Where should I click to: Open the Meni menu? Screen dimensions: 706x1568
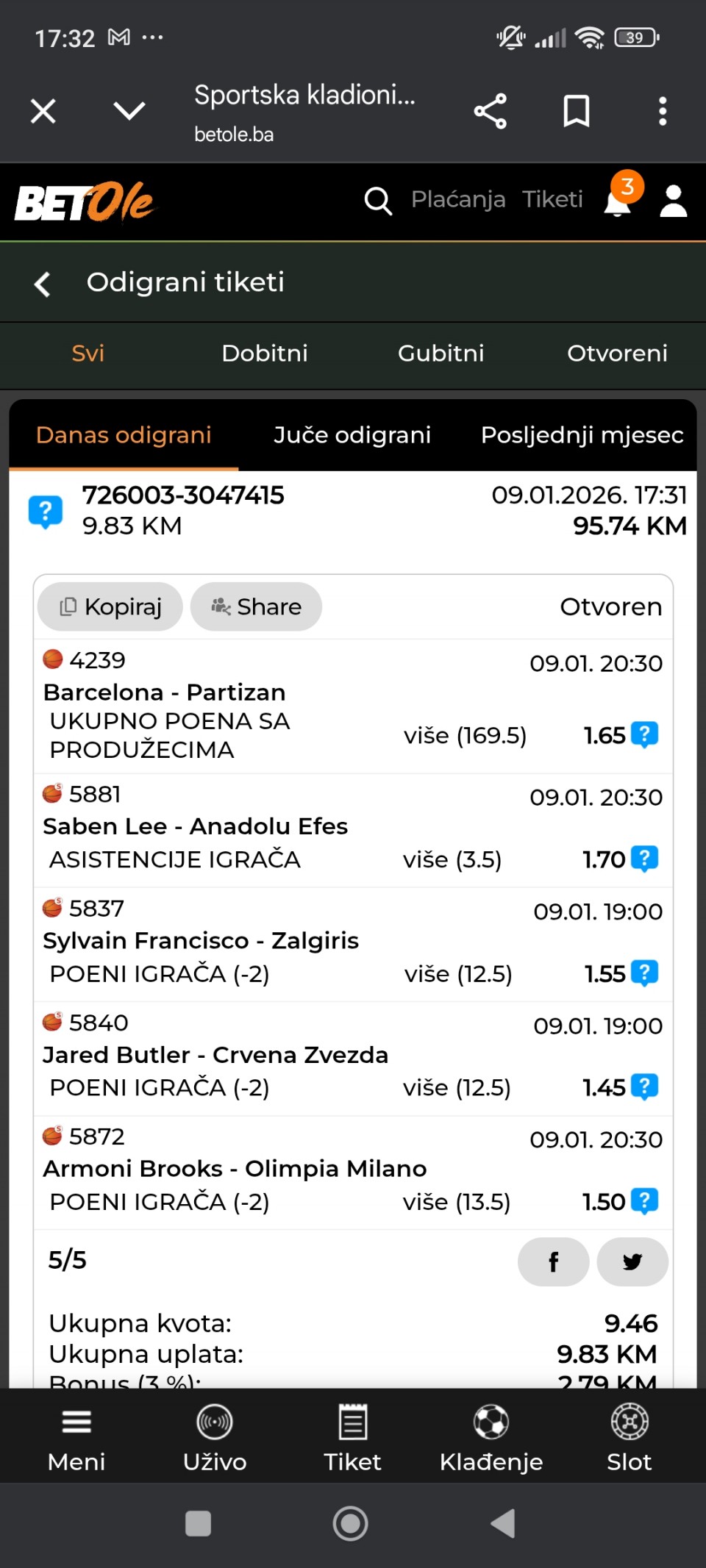pos(76,1436)
